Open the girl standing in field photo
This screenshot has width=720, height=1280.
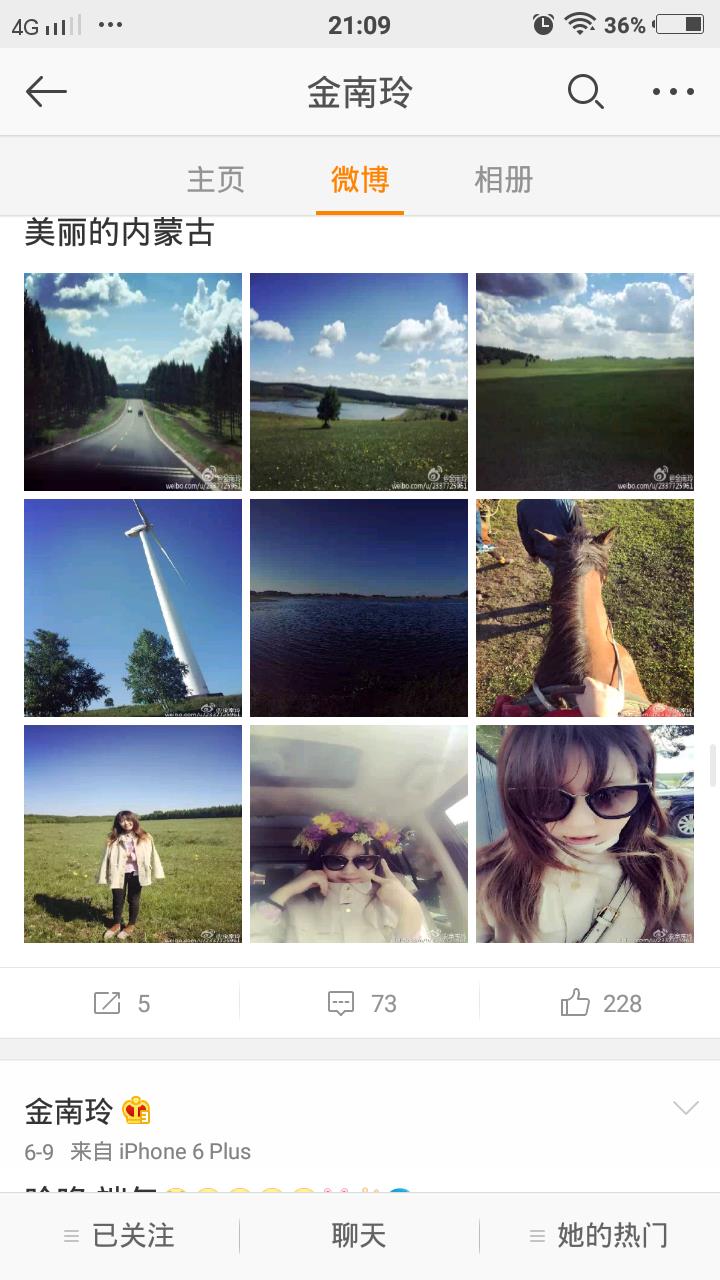[x=133, y=834]
